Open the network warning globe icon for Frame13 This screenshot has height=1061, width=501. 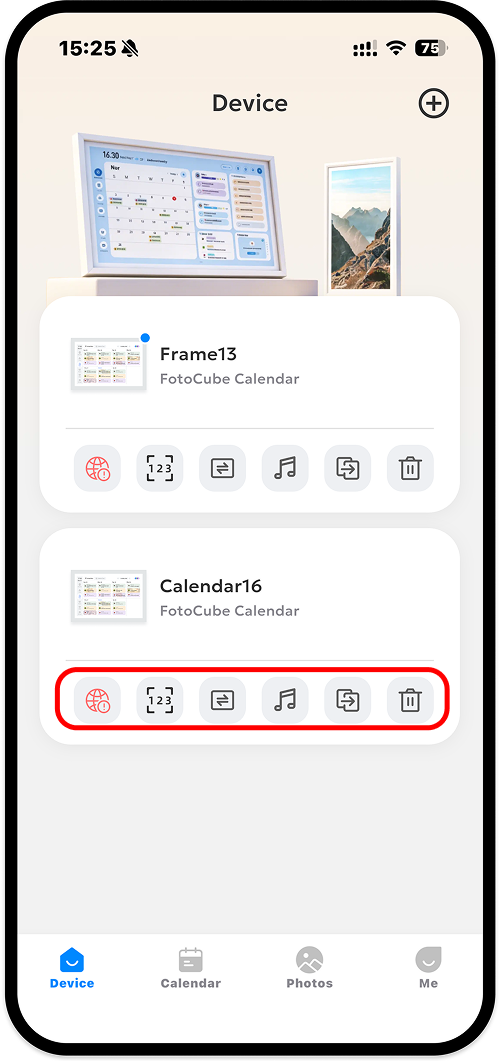click(97, 468)
